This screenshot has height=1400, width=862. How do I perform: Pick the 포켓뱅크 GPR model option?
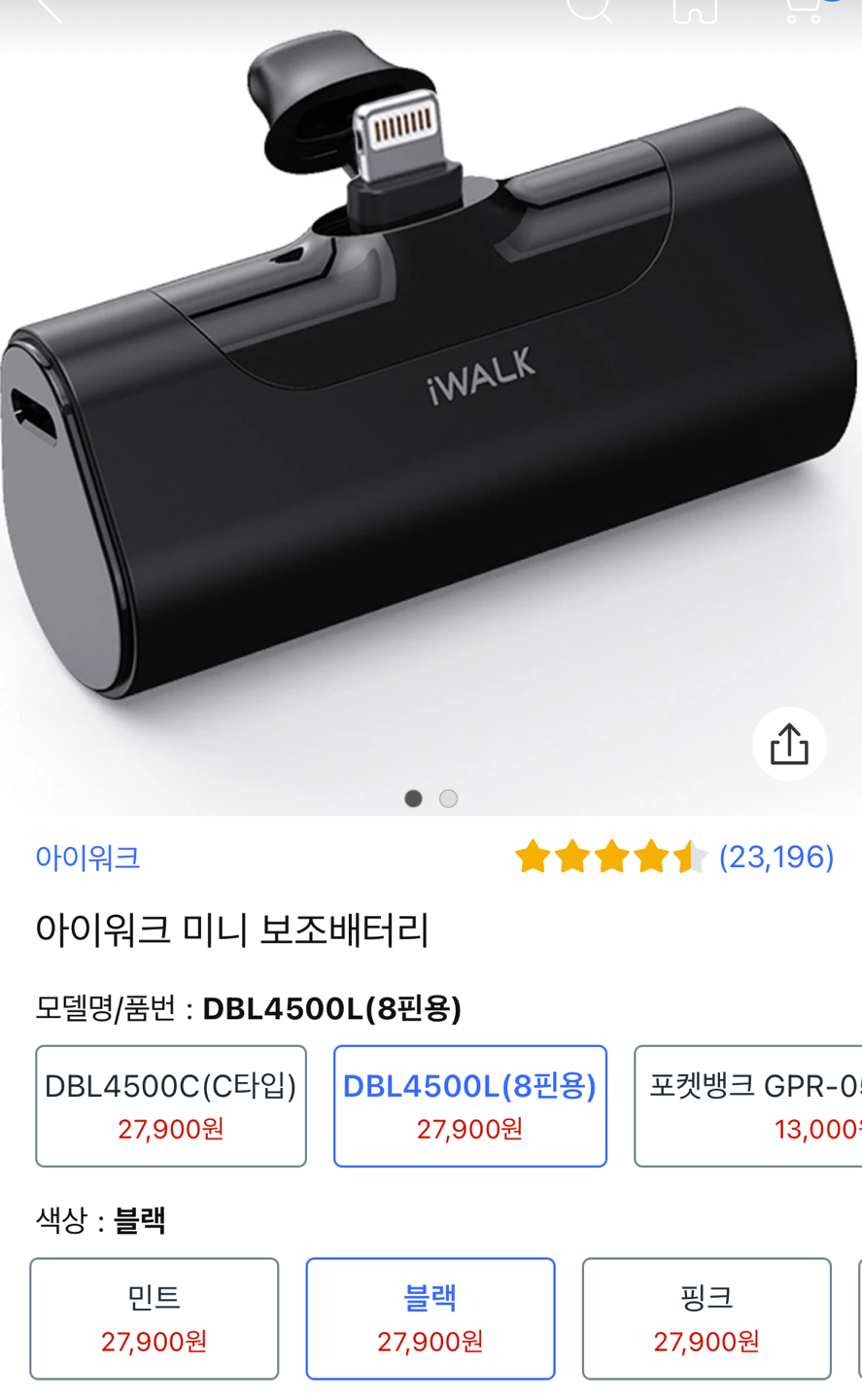(x=748, y=1105)
